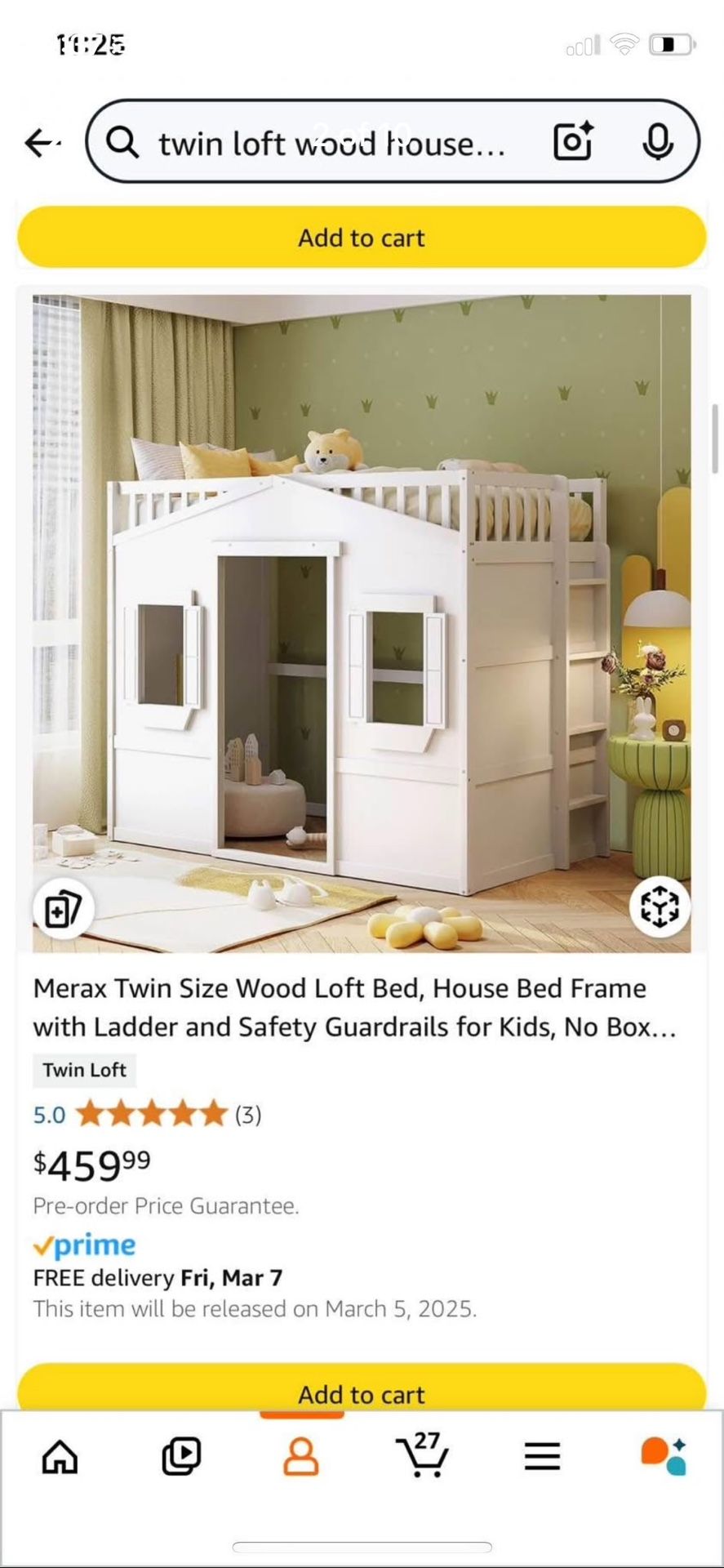Open camera lens visual search

click(573, 142)
